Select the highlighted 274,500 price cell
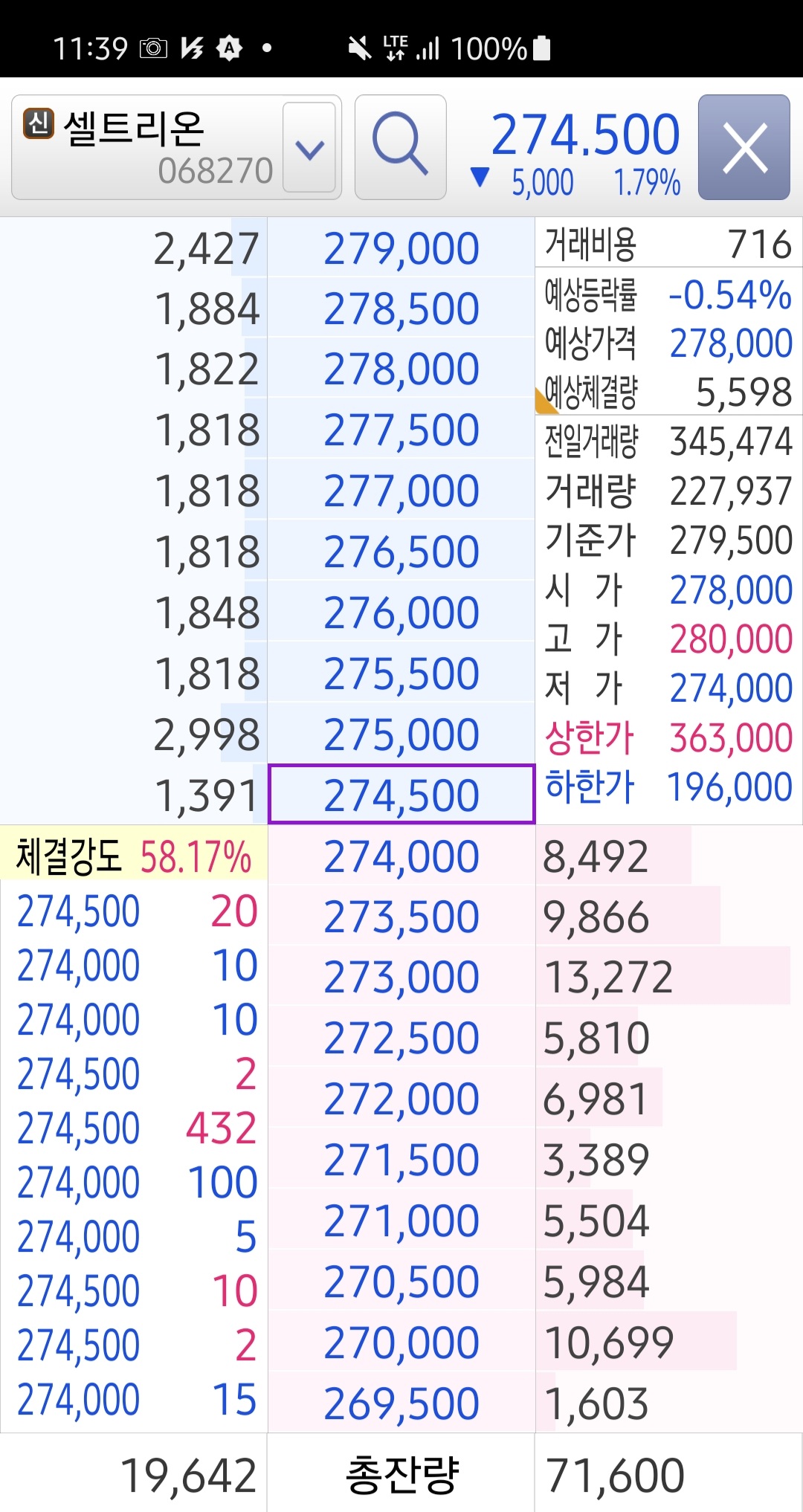The image size is (803, 1512). pos(401,794)
